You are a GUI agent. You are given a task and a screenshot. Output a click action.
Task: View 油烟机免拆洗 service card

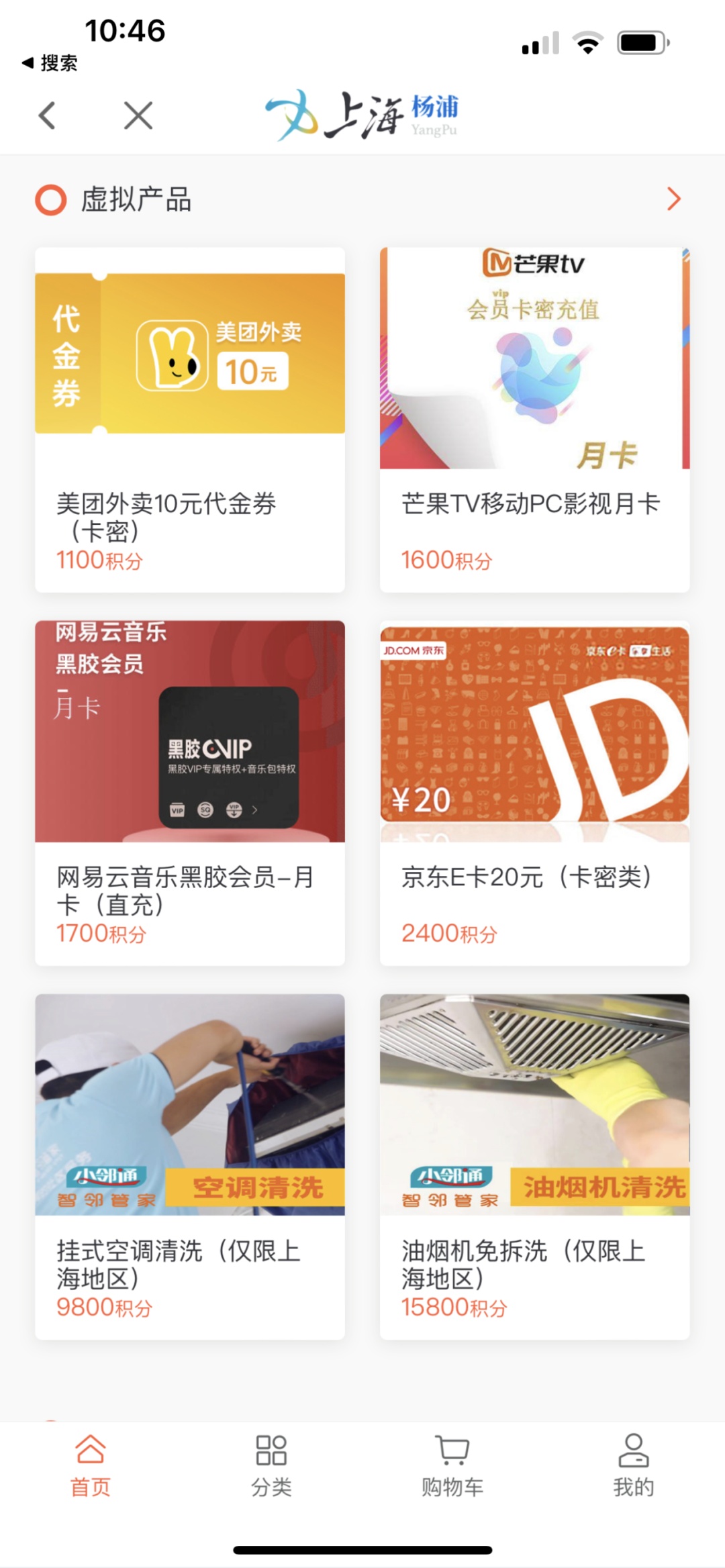(534, 1166)
